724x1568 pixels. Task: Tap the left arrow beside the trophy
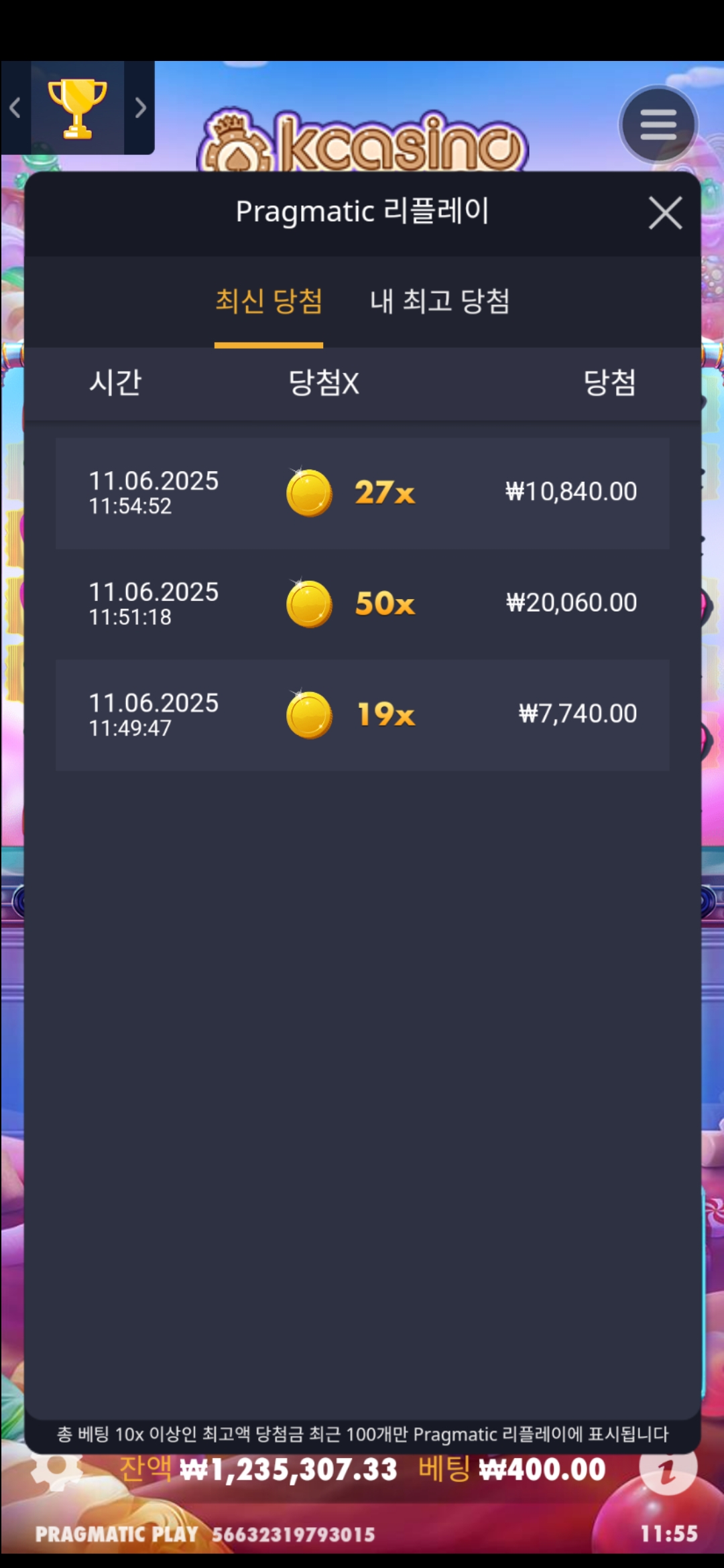(15, 108)
